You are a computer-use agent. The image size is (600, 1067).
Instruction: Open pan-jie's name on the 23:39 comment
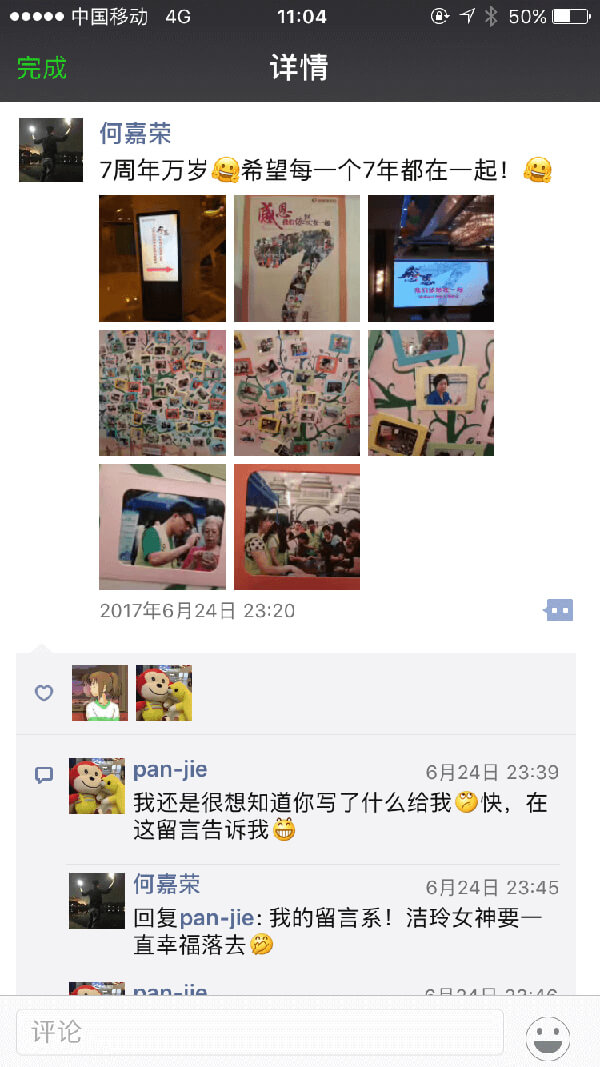point(170,770)
